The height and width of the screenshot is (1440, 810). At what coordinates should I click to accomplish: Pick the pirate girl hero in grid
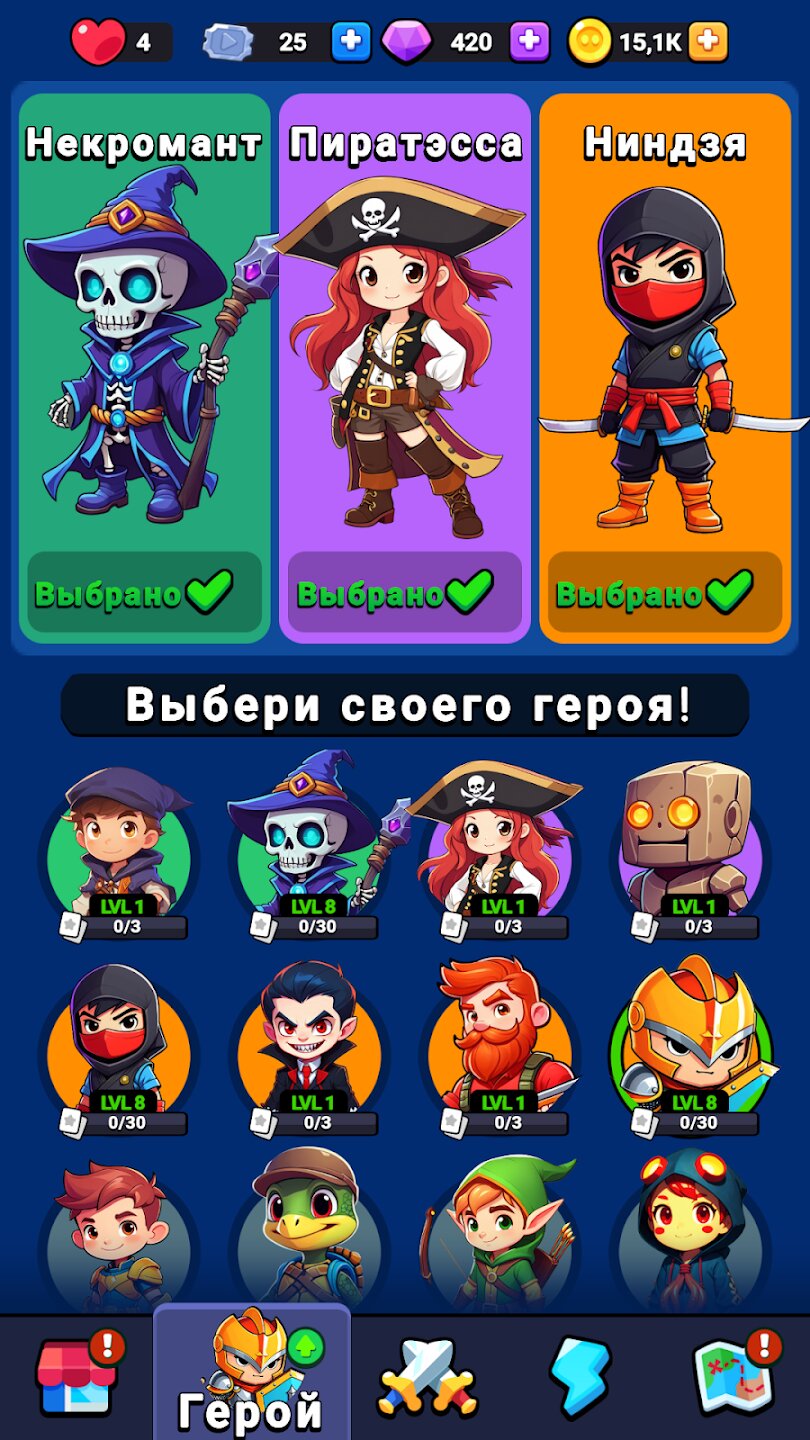[x=500, y=845]
